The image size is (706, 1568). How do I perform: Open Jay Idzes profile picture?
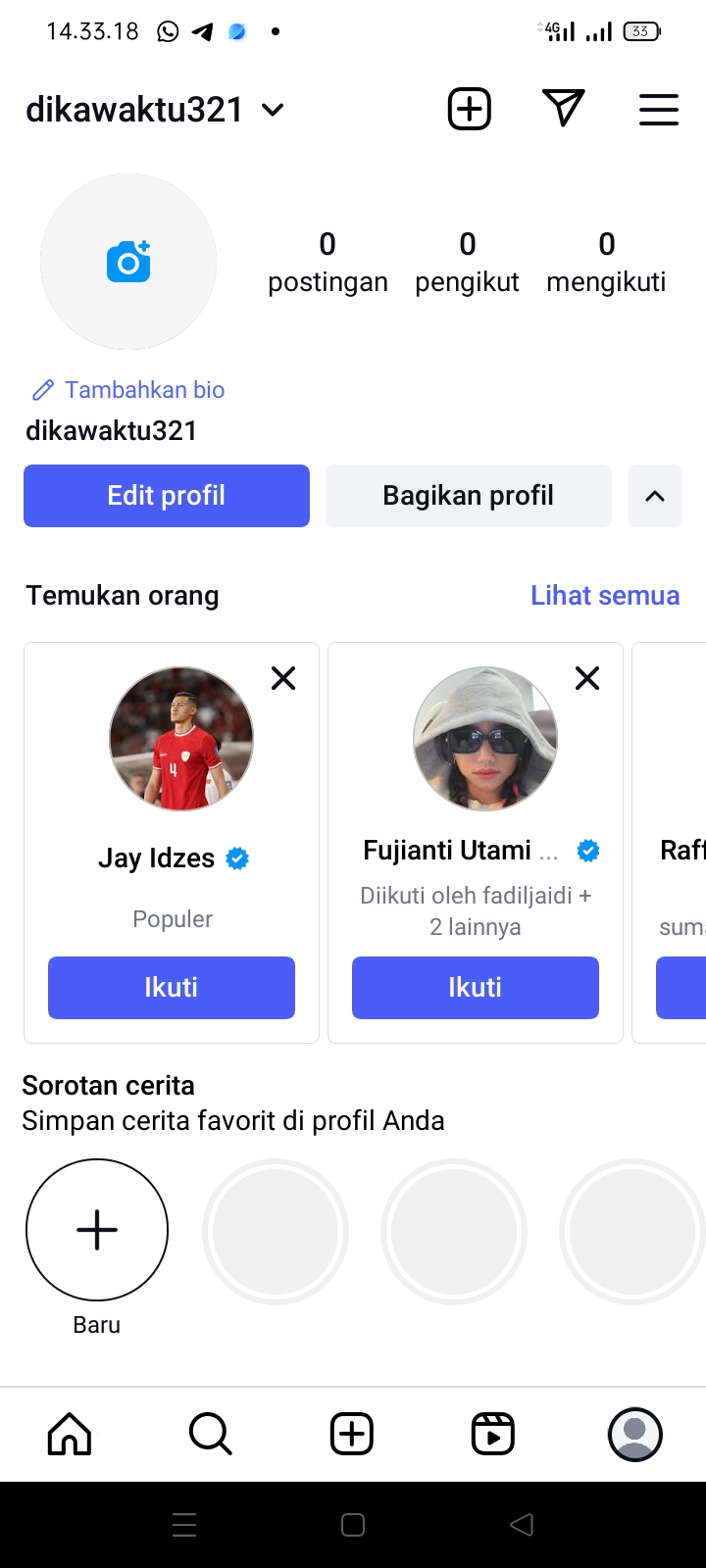[181, 739]
